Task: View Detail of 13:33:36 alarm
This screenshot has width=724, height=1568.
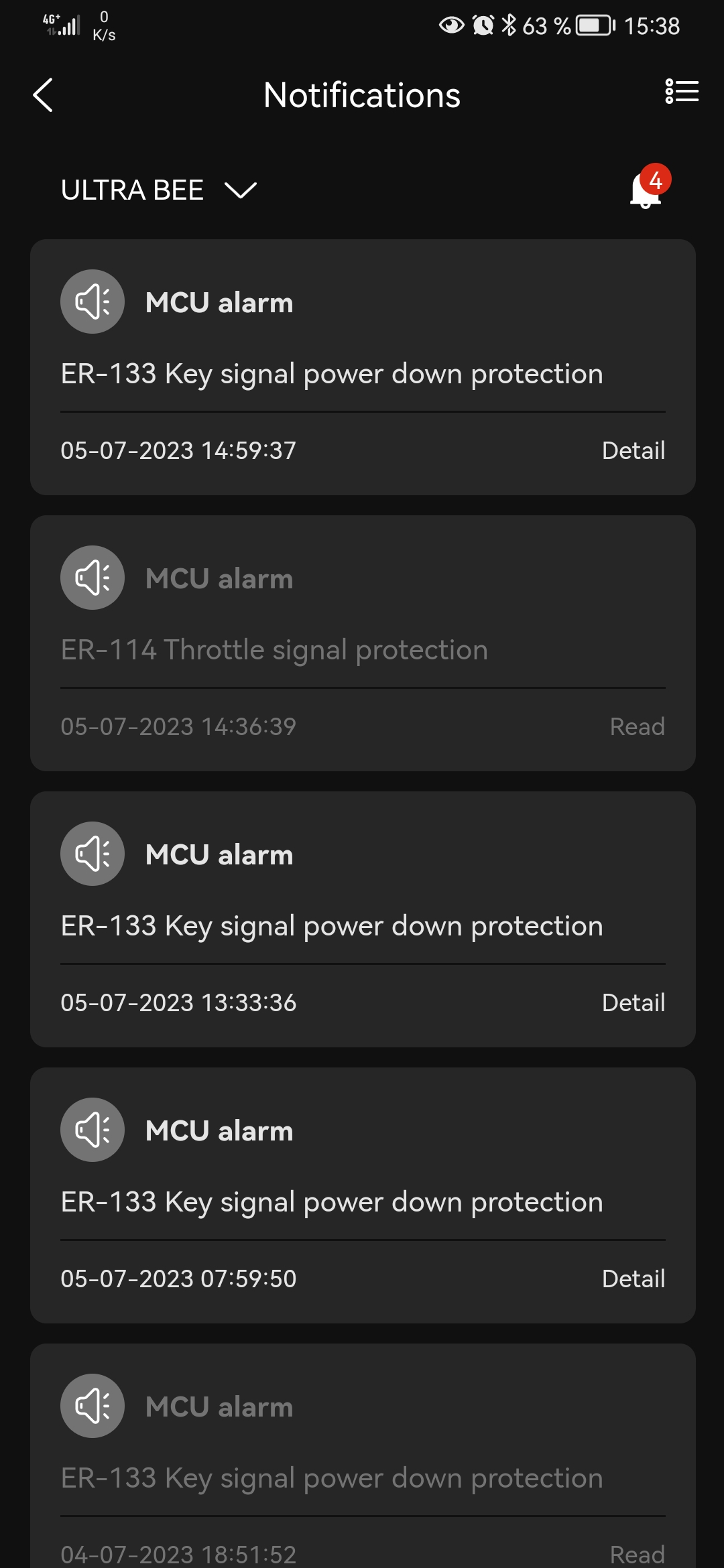Action: (633, 1003)
